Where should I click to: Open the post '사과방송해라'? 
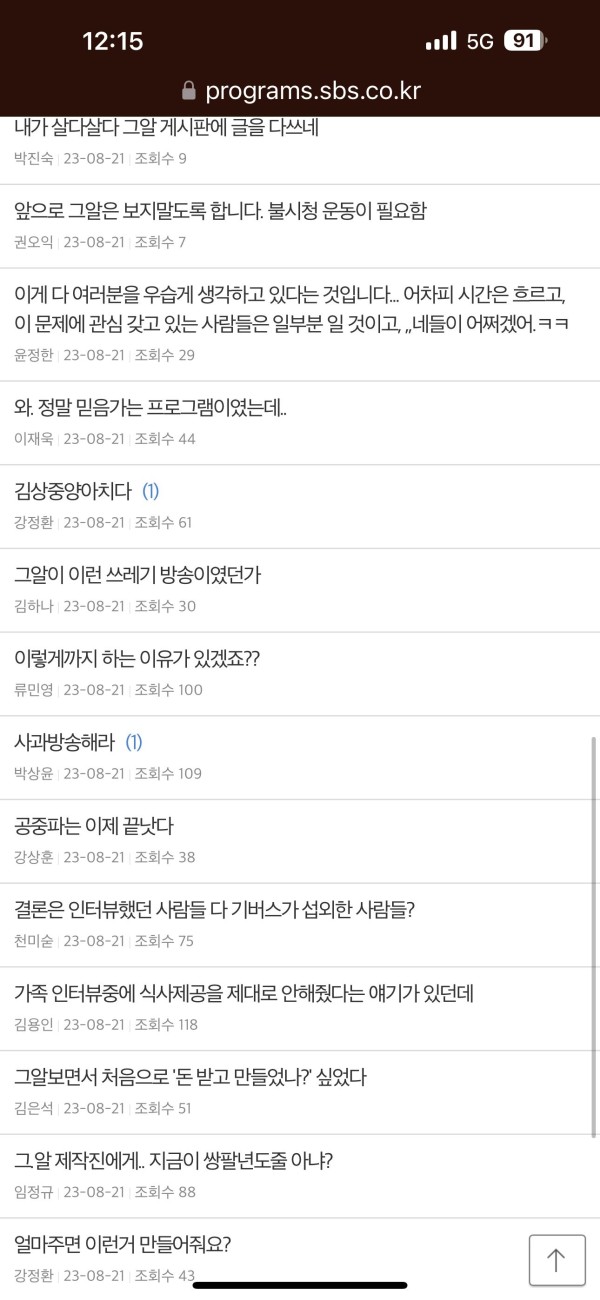(65, 742)
